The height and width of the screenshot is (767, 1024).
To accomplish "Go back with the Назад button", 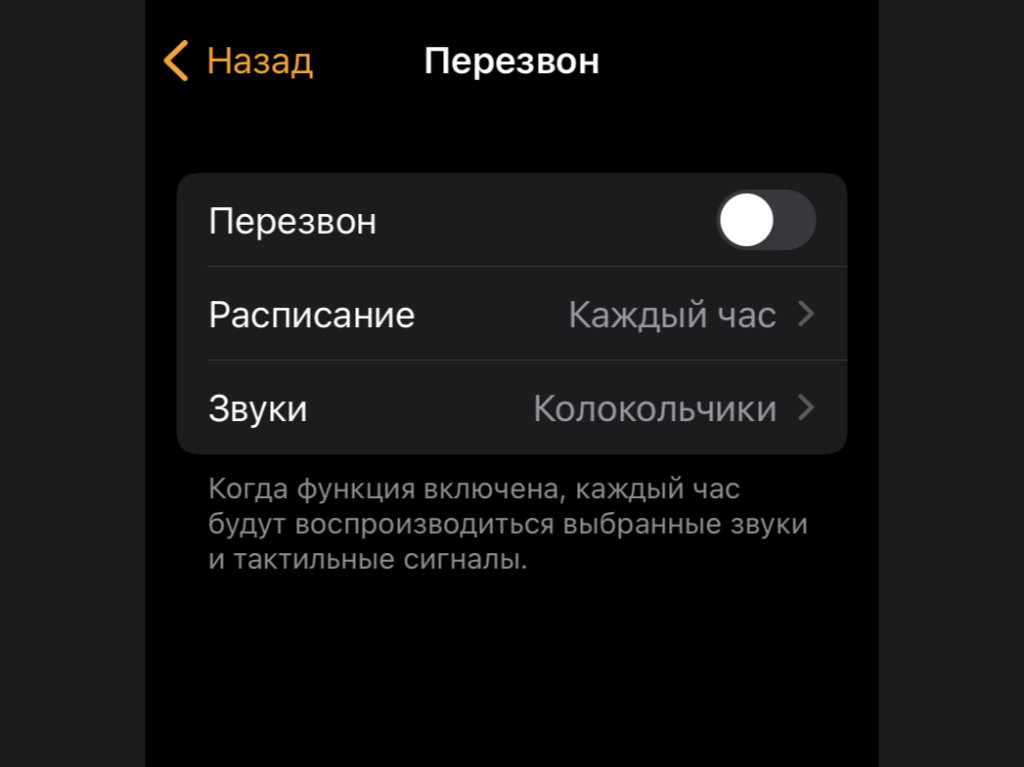I will [238, 61].
